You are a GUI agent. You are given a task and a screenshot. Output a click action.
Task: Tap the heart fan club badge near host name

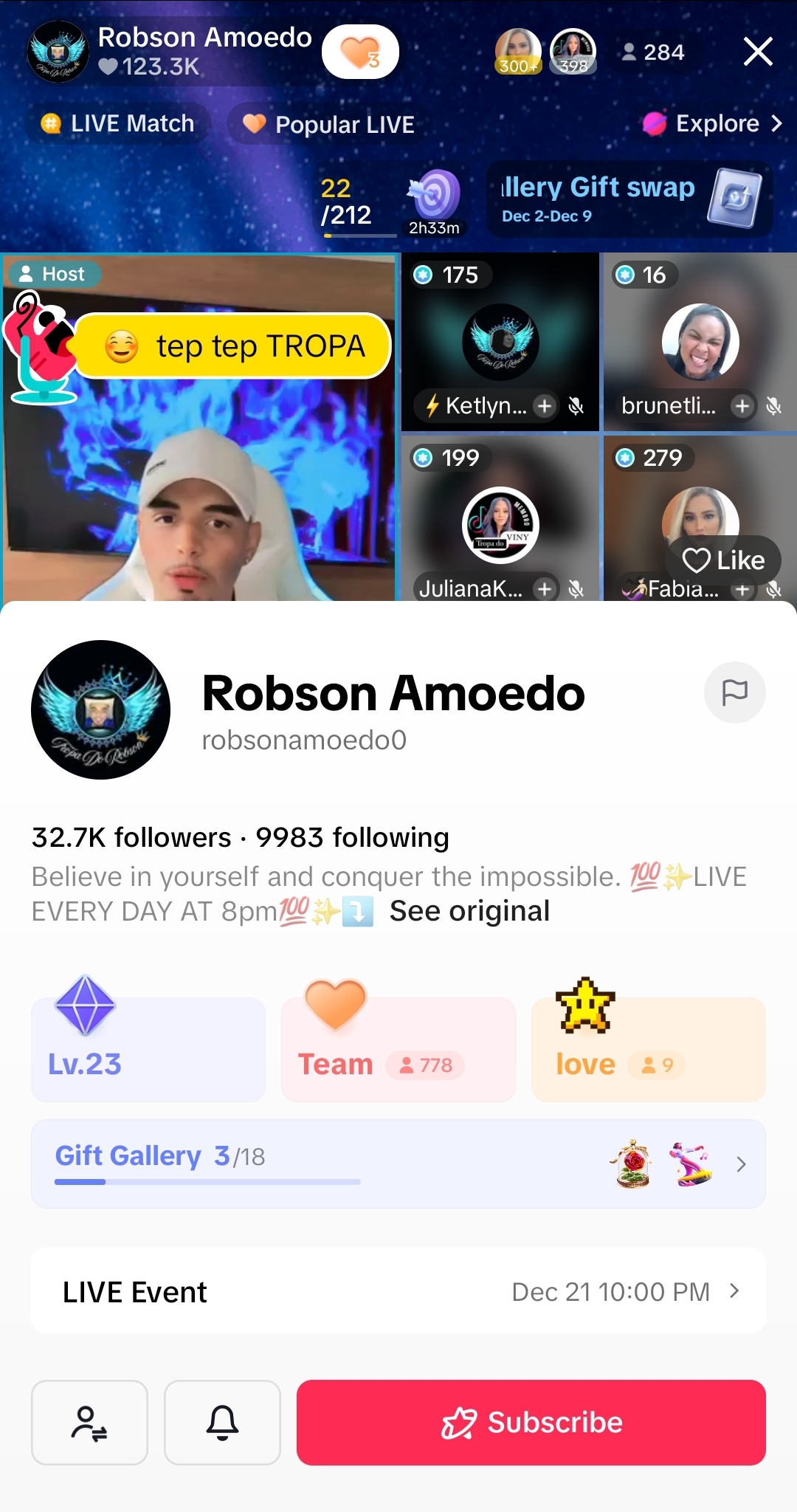(x=360, y=52)
